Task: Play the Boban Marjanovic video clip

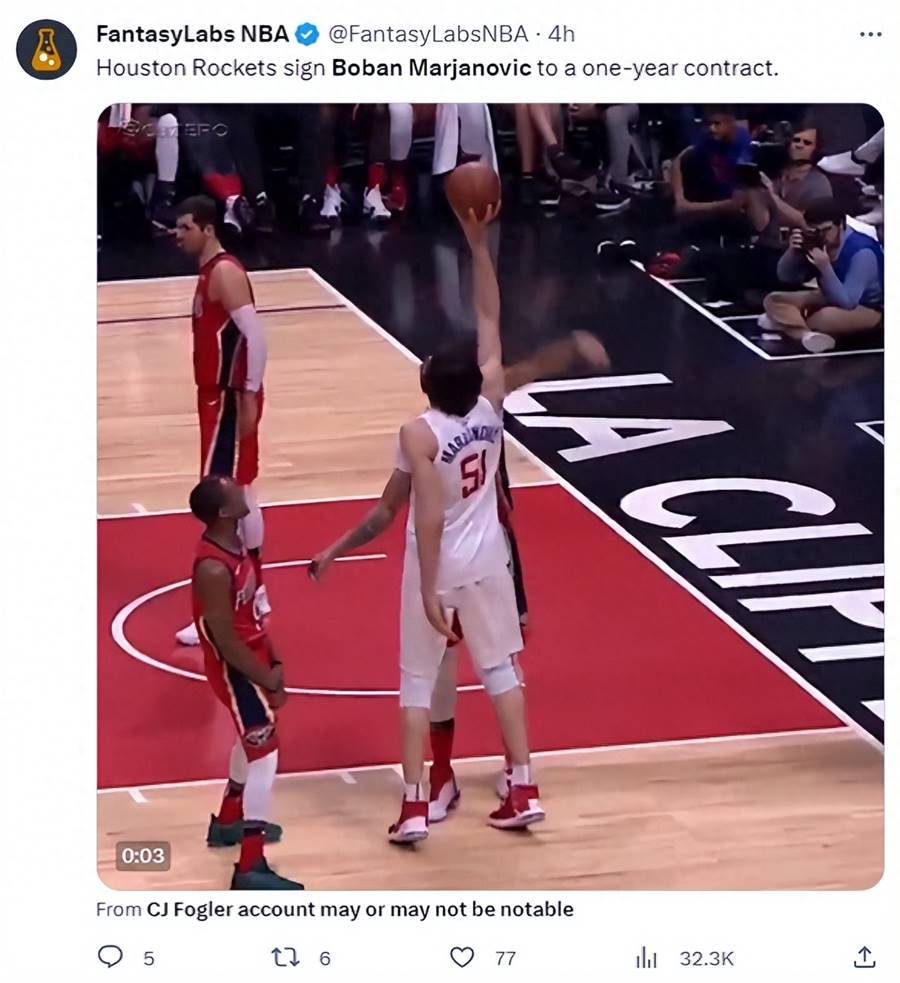Action: click(x=490, y=496)
